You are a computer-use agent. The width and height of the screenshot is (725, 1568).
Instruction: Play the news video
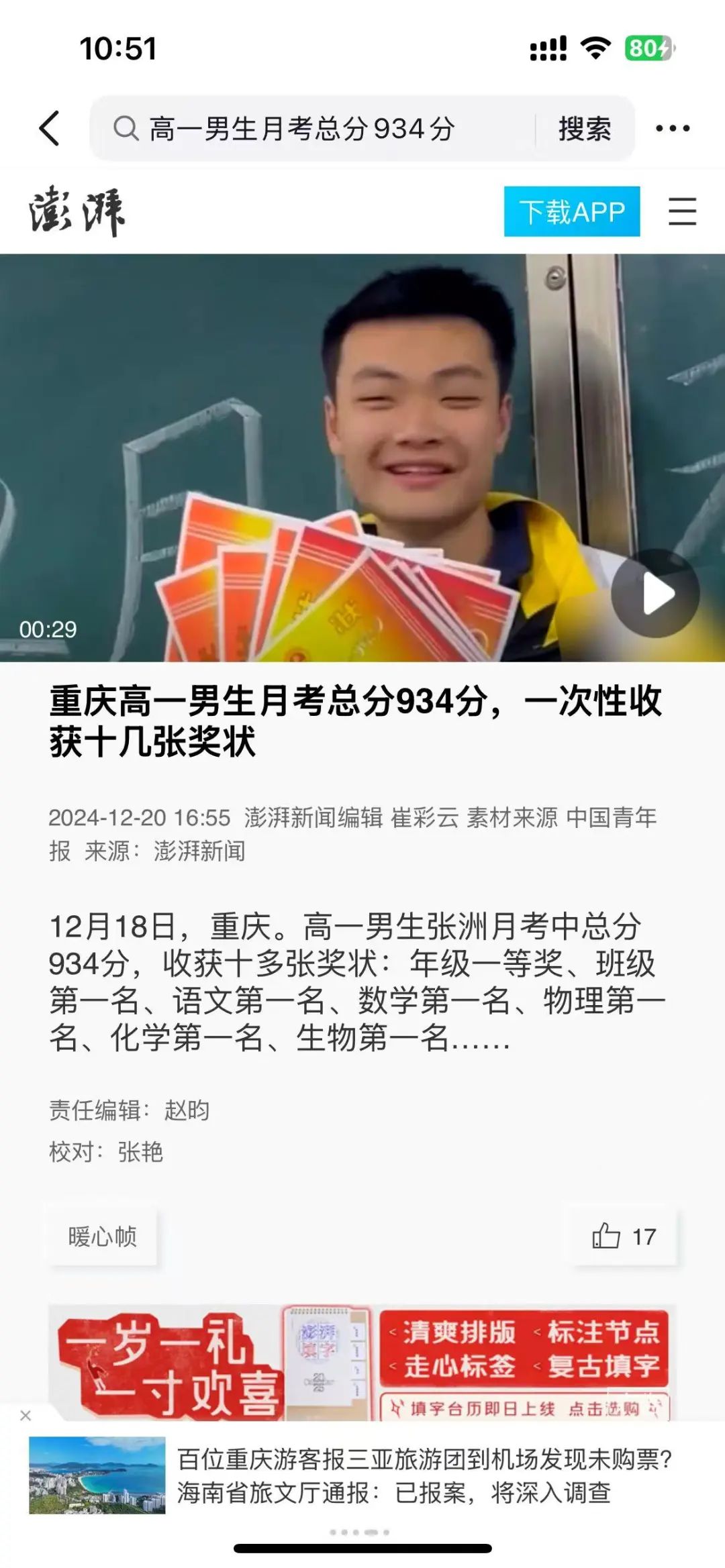coord(655,593)
